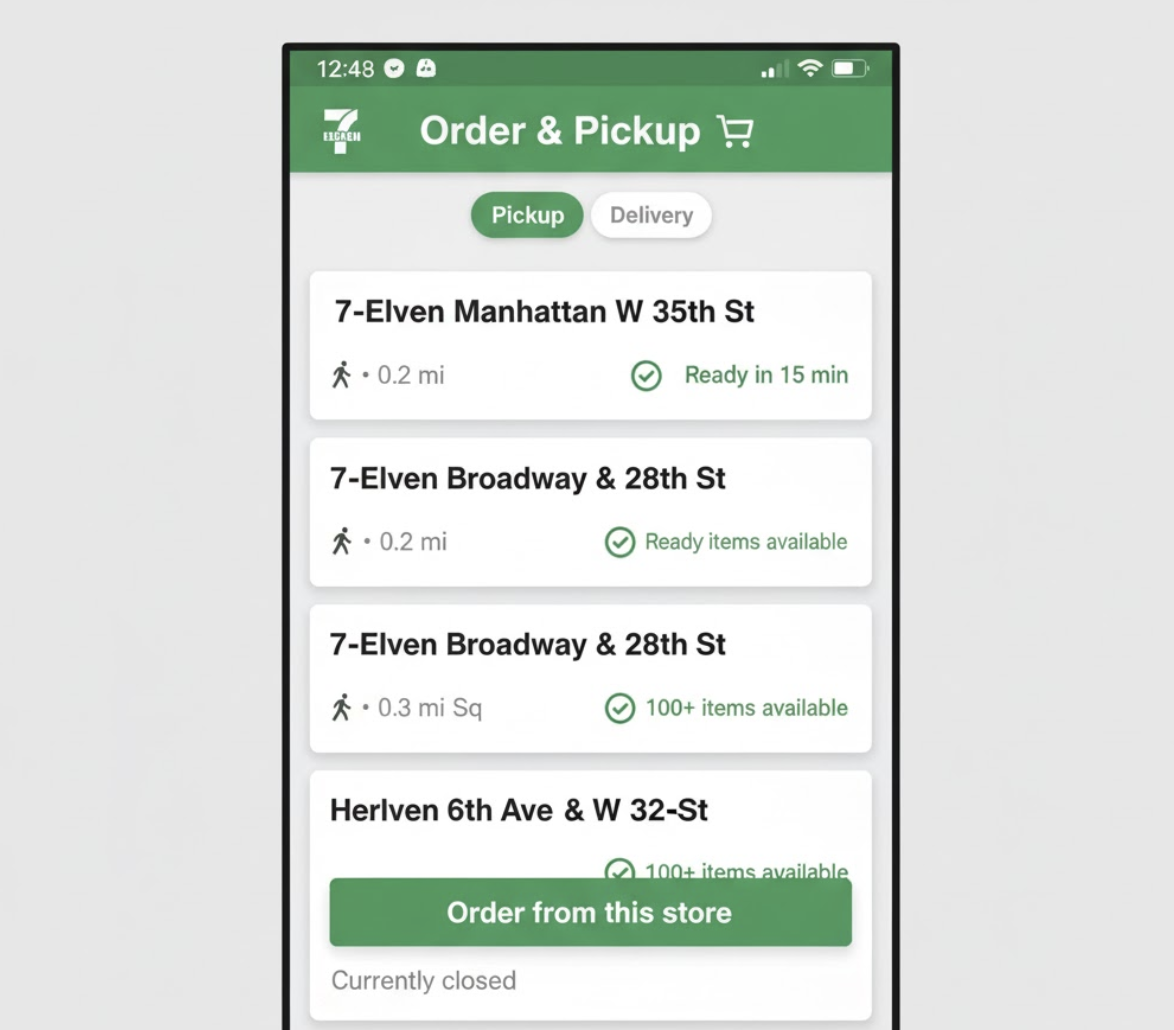
Task: Switch to the Delivery option
Action: [651, 215]
